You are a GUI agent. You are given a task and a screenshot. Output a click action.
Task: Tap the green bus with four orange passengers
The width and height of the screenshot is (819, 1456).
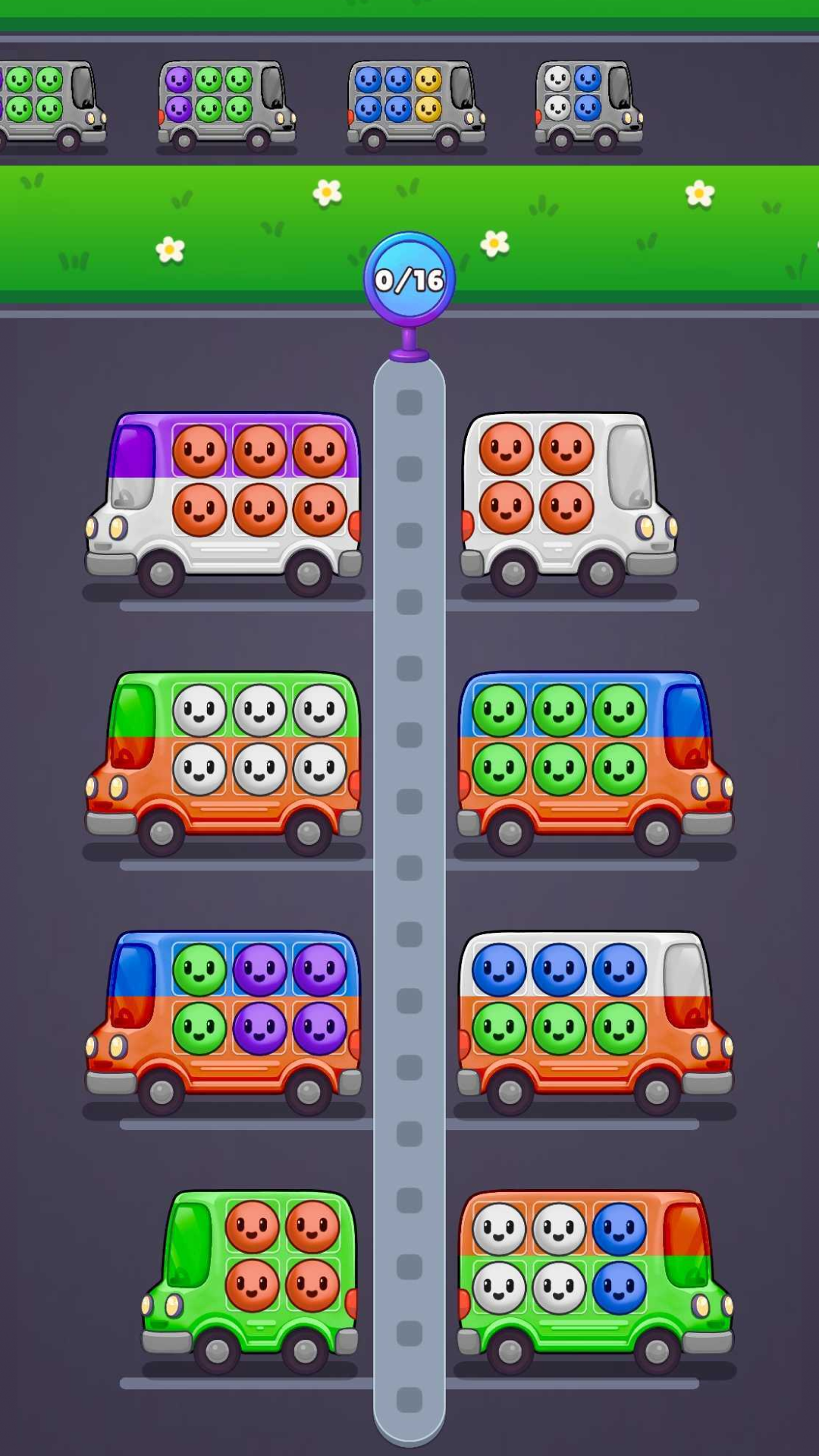[x=250, y=1279]
